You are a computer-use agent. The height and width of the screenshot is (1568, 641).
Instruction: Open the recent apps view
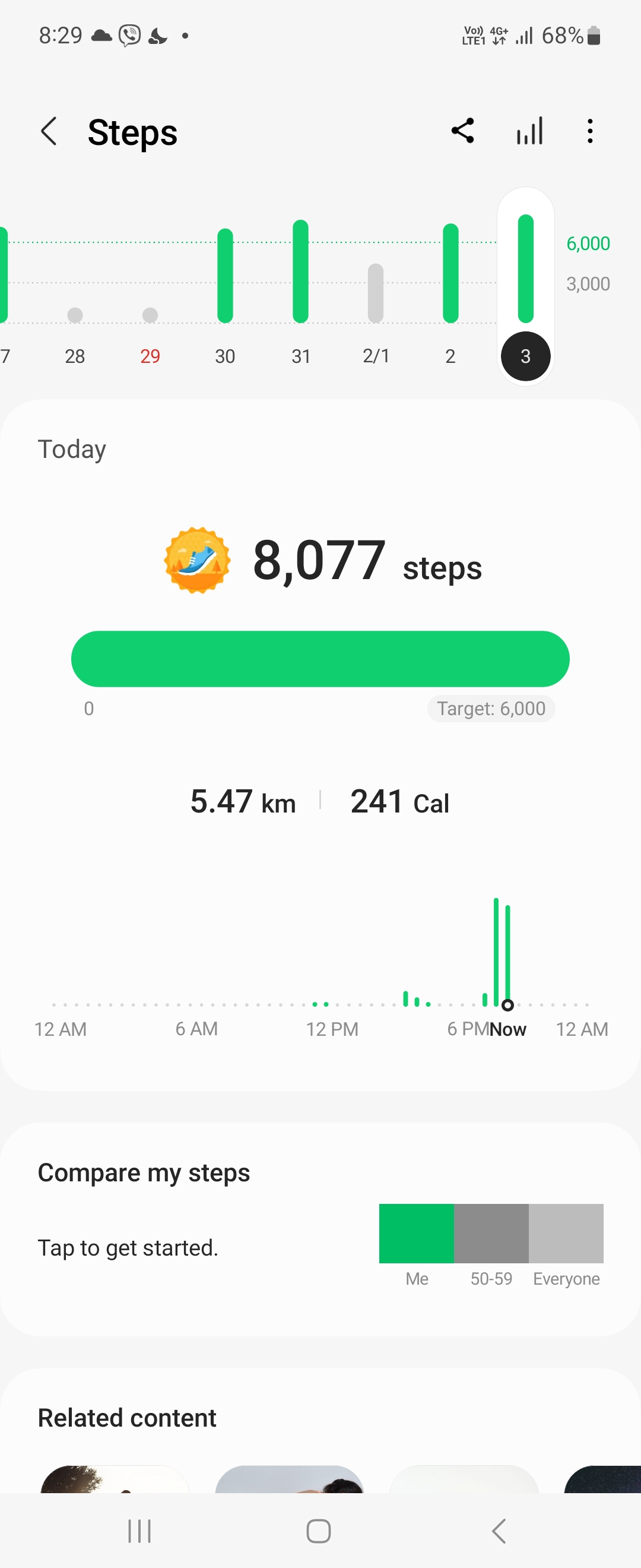[140, 1531]
